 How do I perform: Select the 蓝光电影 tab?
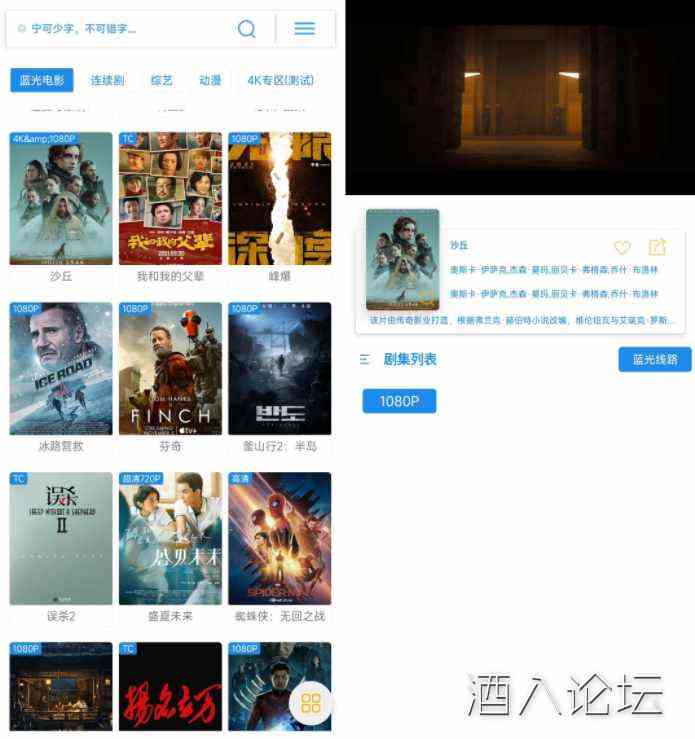[42, 80]
